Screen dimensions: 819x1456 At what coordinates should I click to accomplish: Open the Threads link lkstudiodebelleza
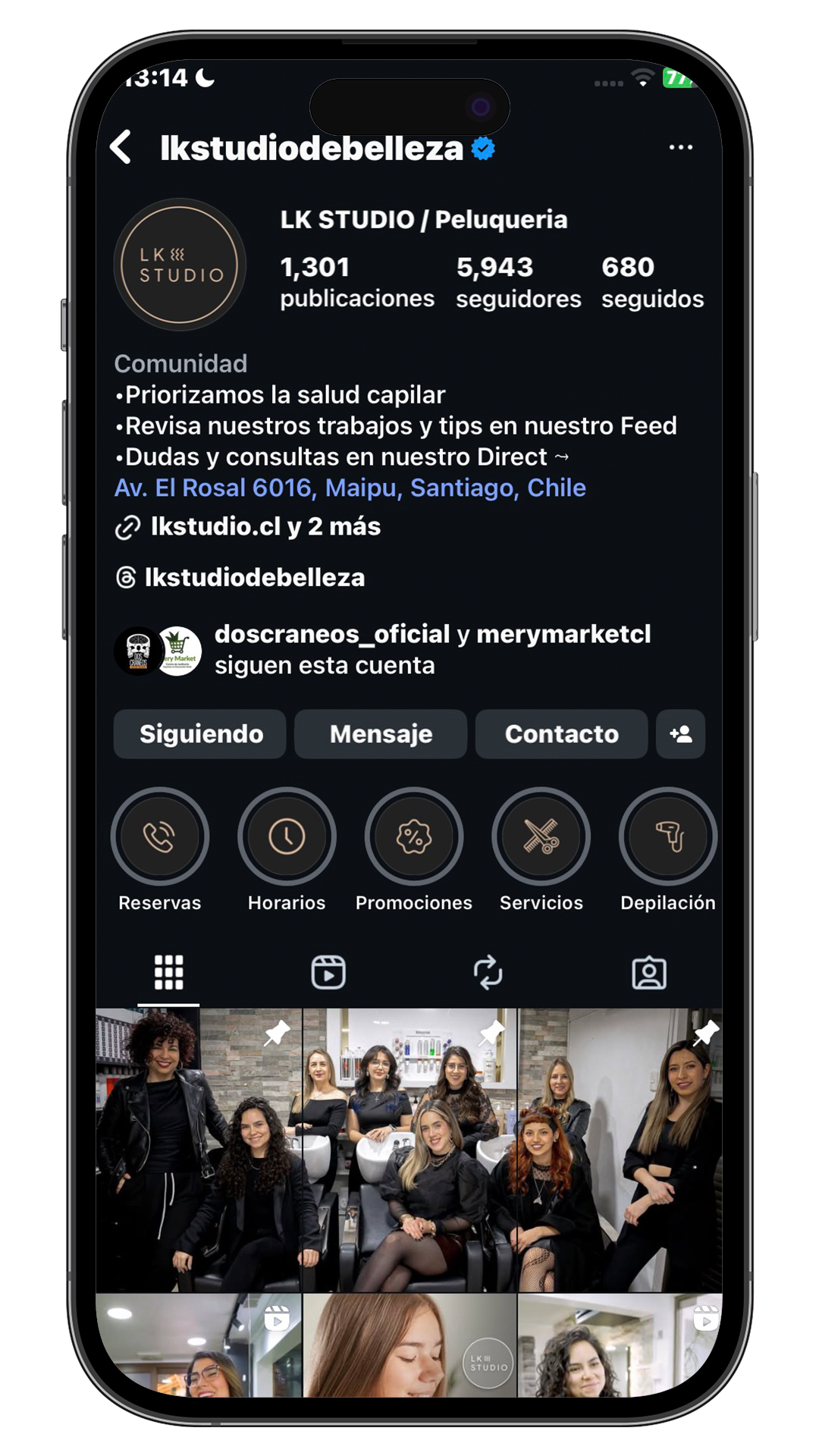click(x=254, y=578)
